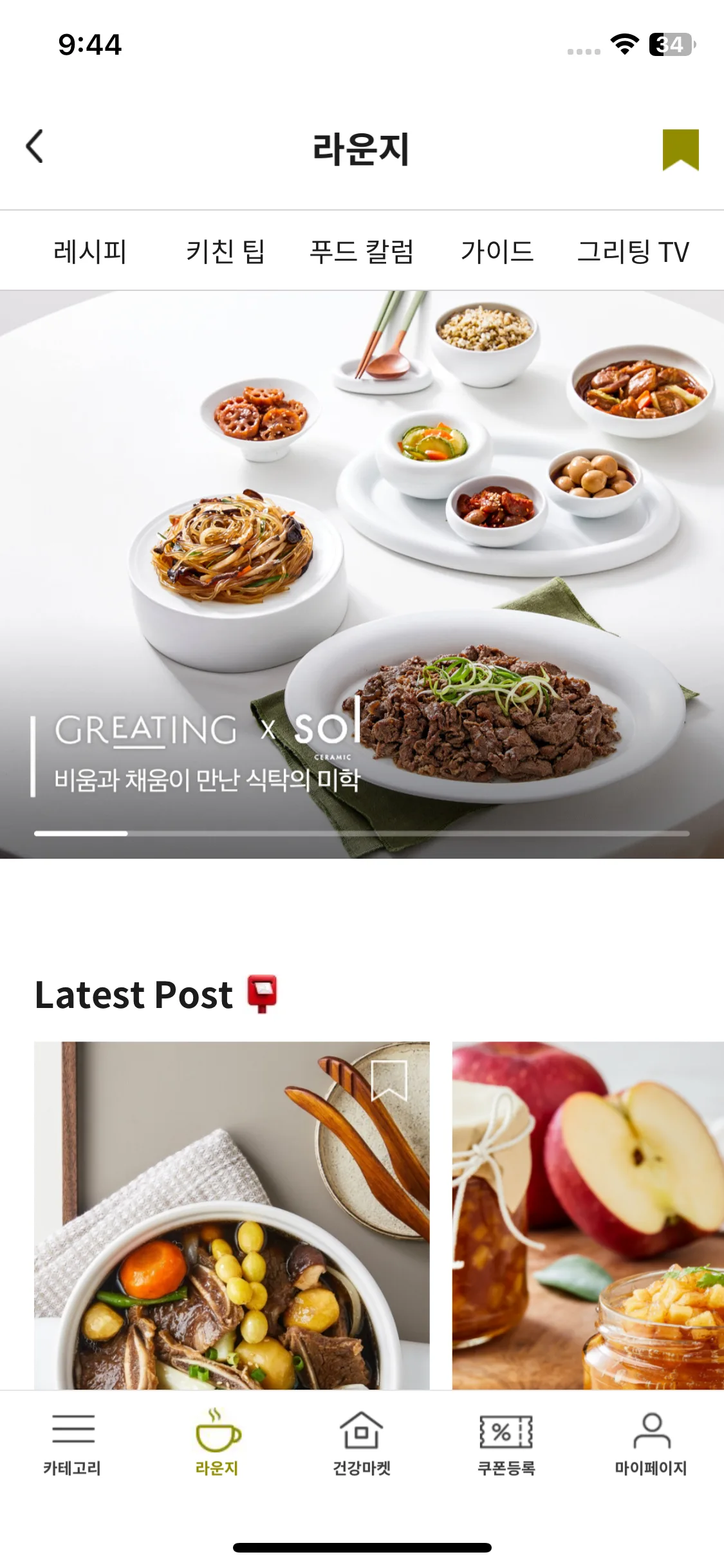The image size is (724, 1568).
Task: Click the banner carousel progress bar
Action: (362, 832)
